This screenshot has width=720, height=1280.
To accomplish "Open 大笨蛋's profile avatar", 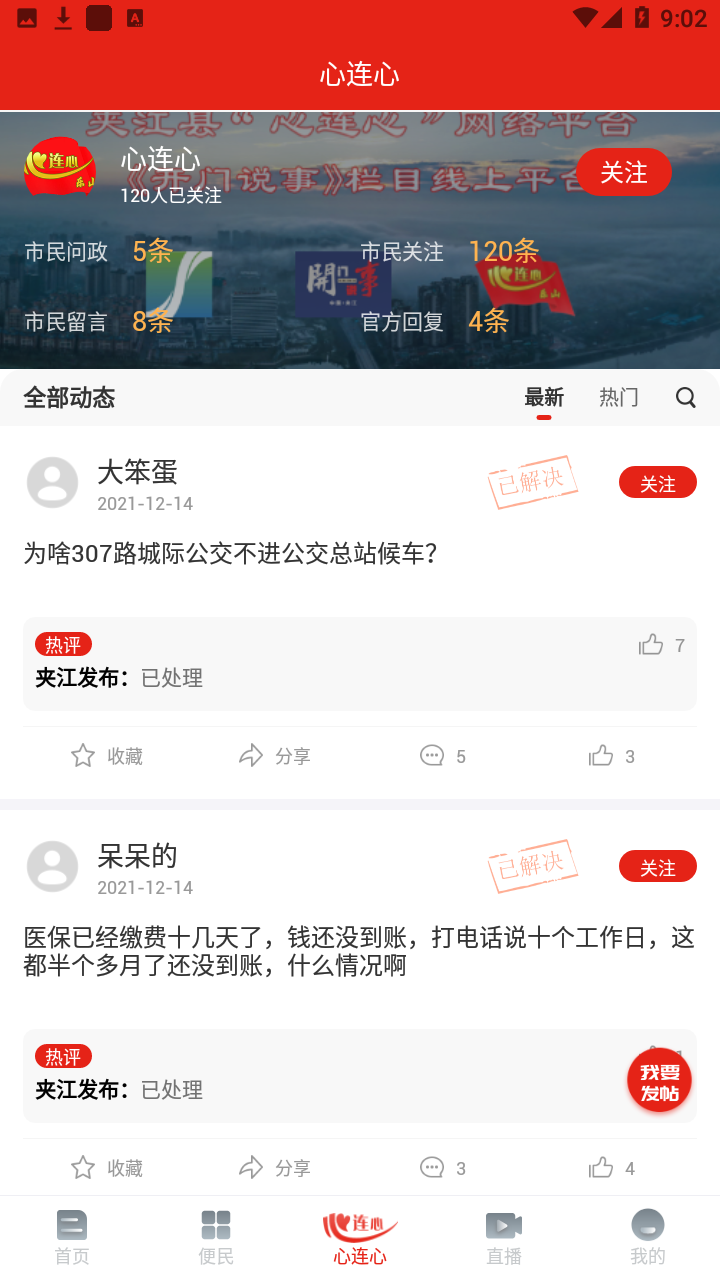I will click(52, 482).
